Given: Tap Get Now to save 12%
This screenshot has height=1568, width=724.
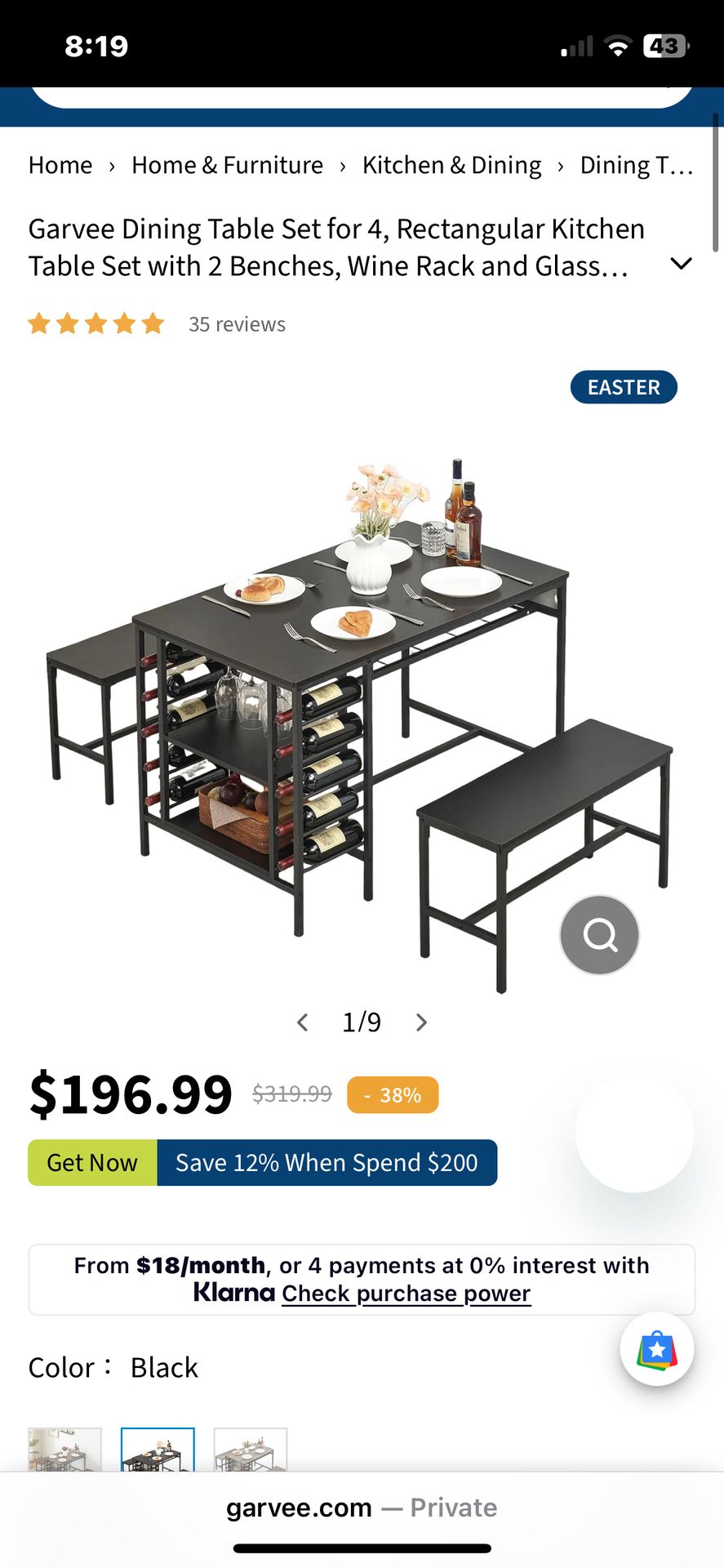Looking at the screenshot, I should tap(92, 1163).
